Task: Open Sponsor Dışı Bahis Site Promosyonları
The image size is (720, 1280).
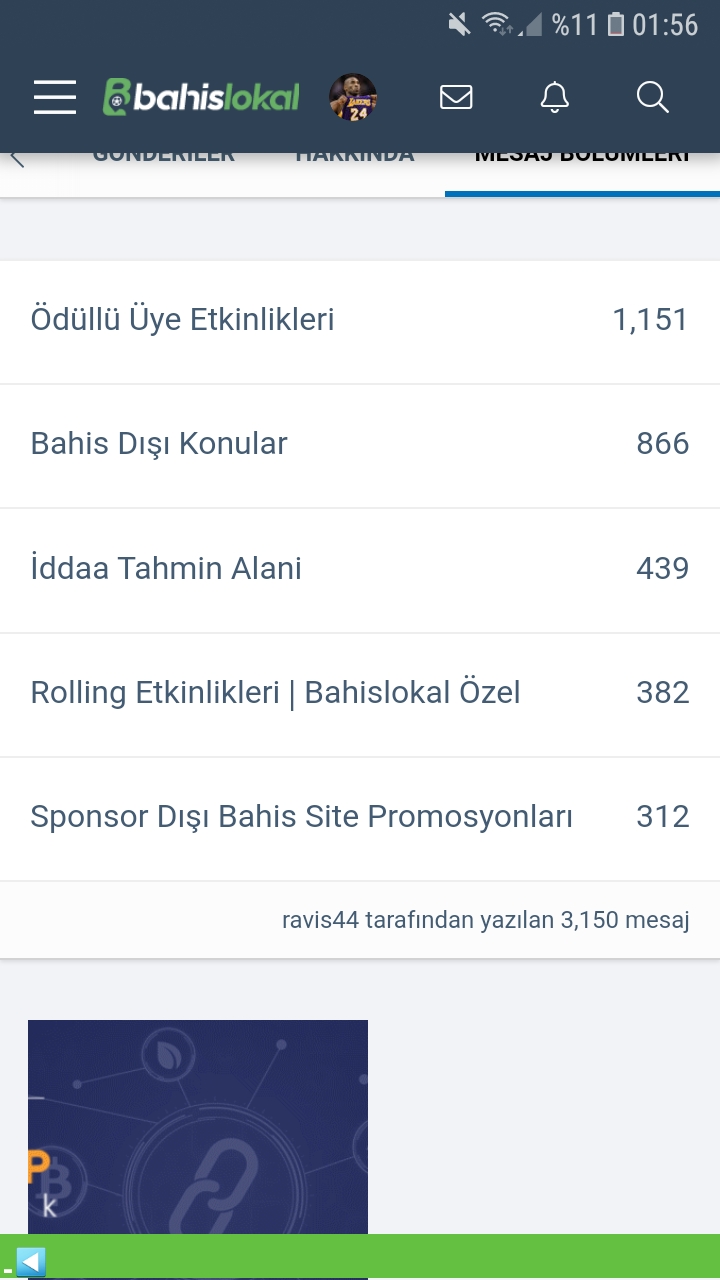Action: click(360, 818)
